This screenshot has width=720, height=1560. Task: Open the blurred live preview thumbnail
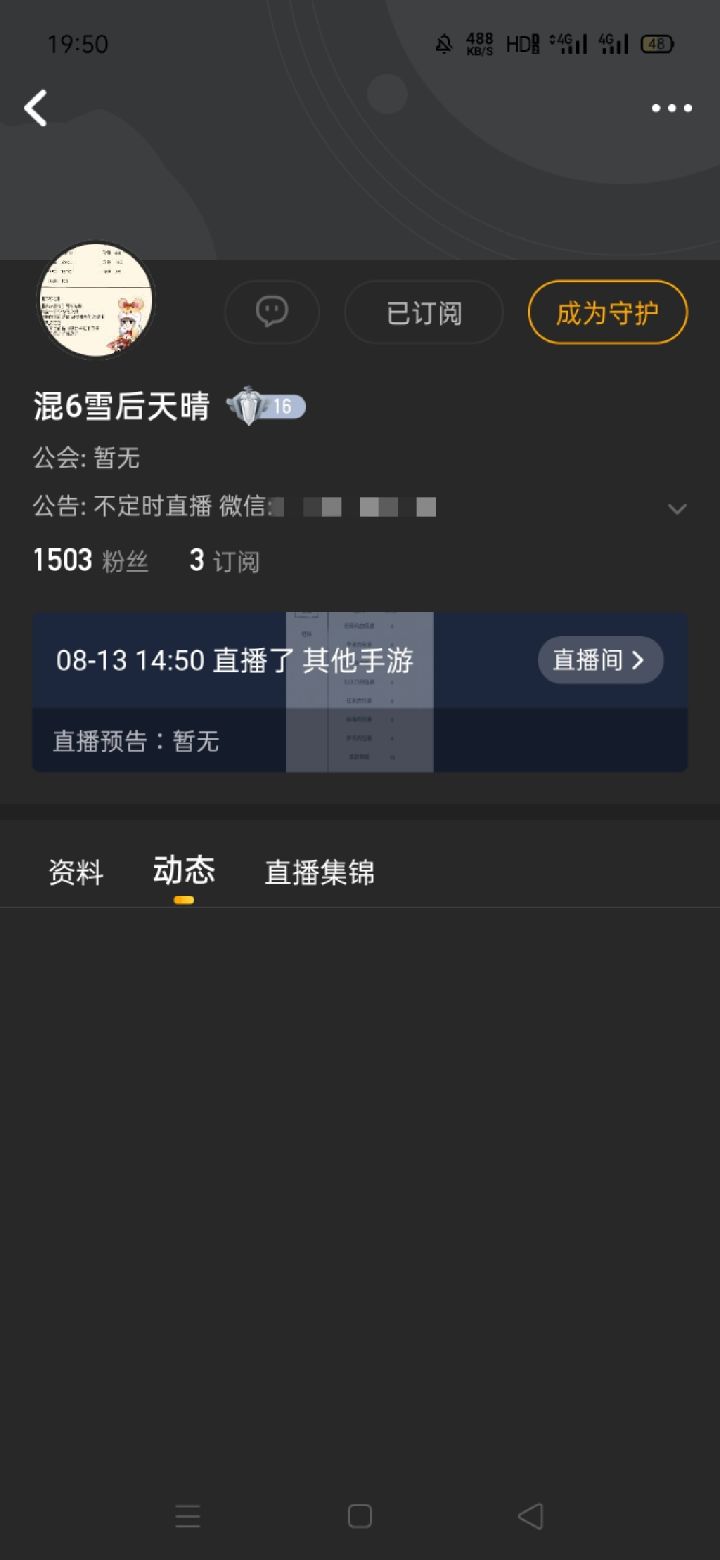pyautogui.click(x=359, y=691)
